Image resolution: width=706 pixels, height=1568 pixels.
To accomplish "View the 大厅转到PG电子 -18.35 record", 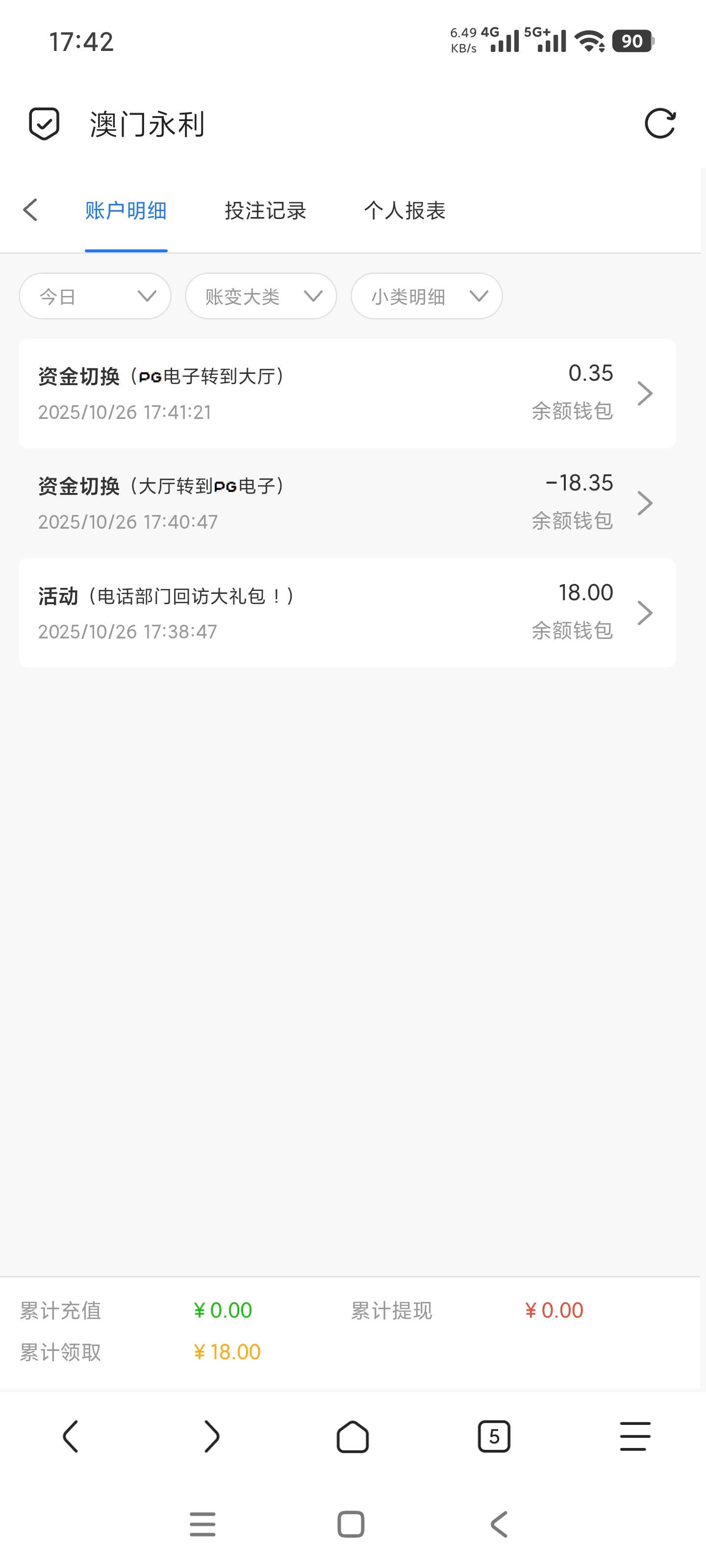I will click(x=347, y=503).
